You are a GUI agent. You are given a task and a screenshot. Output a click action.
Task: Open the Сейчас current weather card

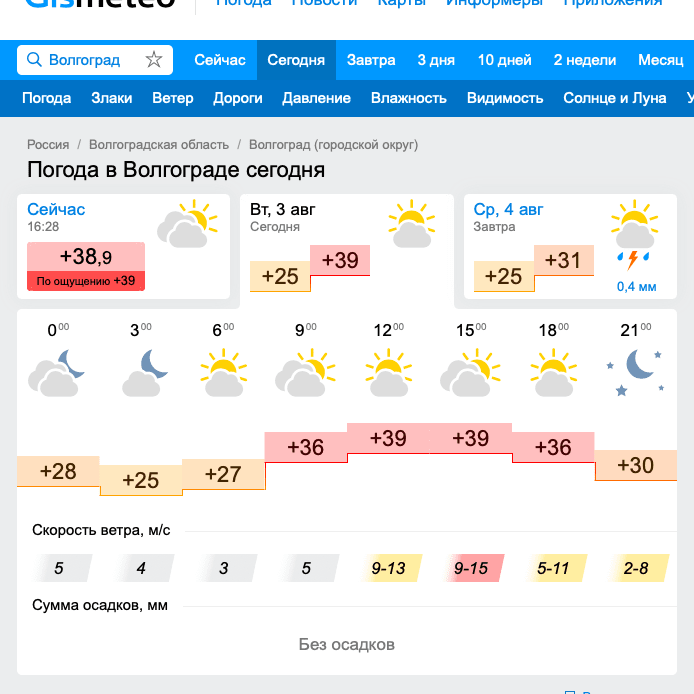pyautogui.click(x=123, y=246)
